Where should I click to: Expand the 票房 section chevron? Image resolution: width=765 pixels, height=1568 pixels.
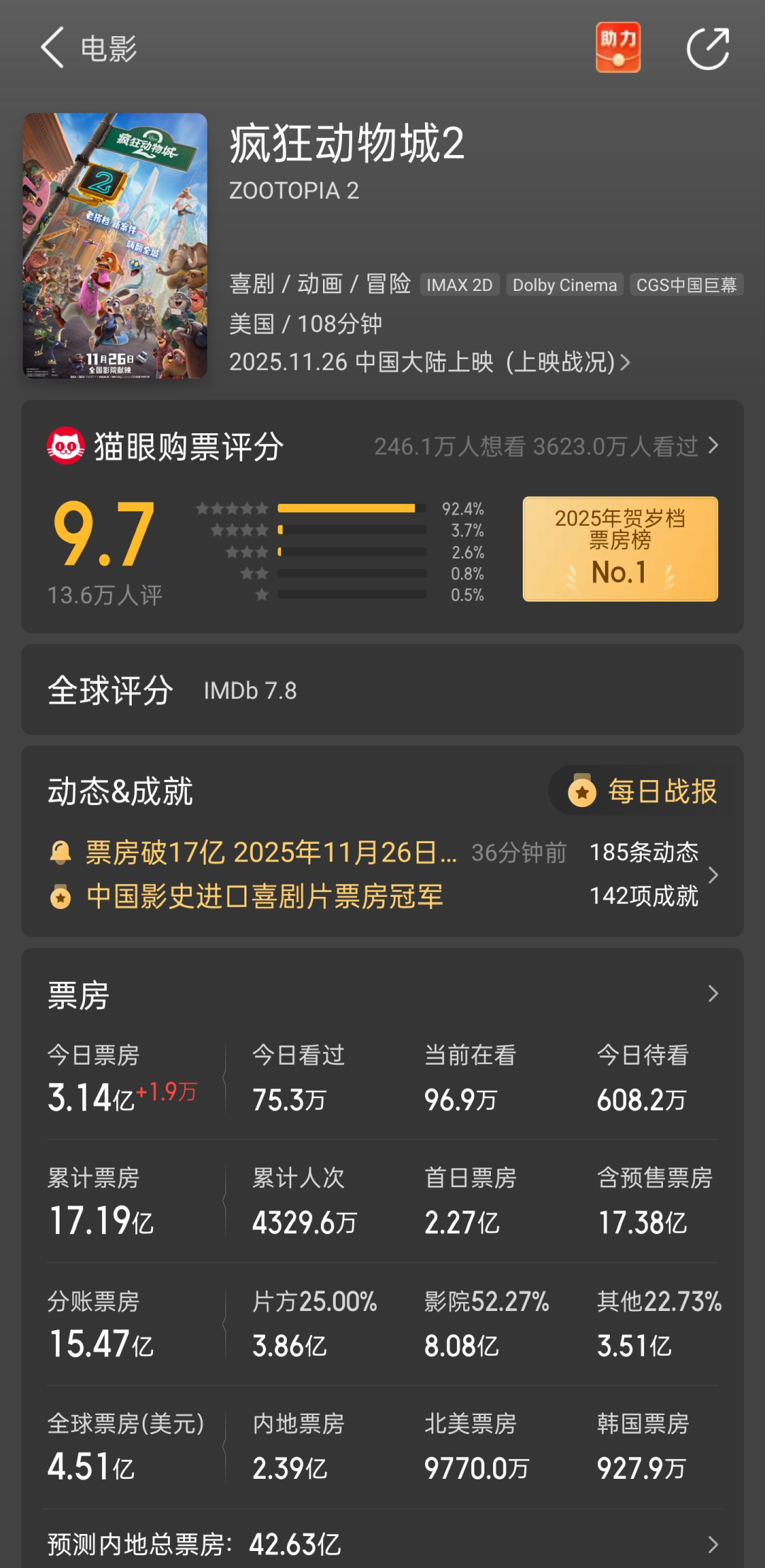(x=712, y=993)
